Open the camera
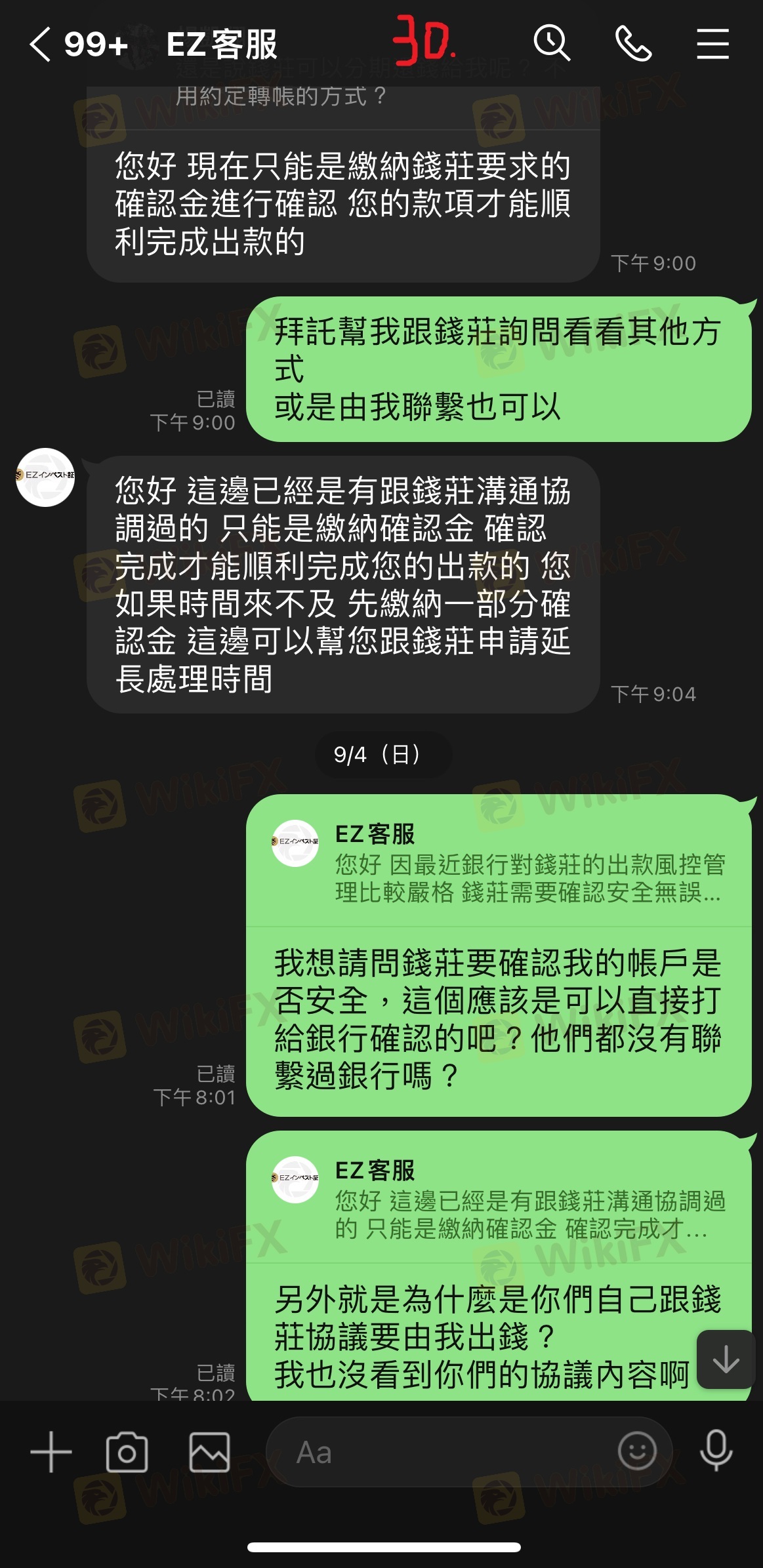 pyautogui.click(x=127, y=1452)
